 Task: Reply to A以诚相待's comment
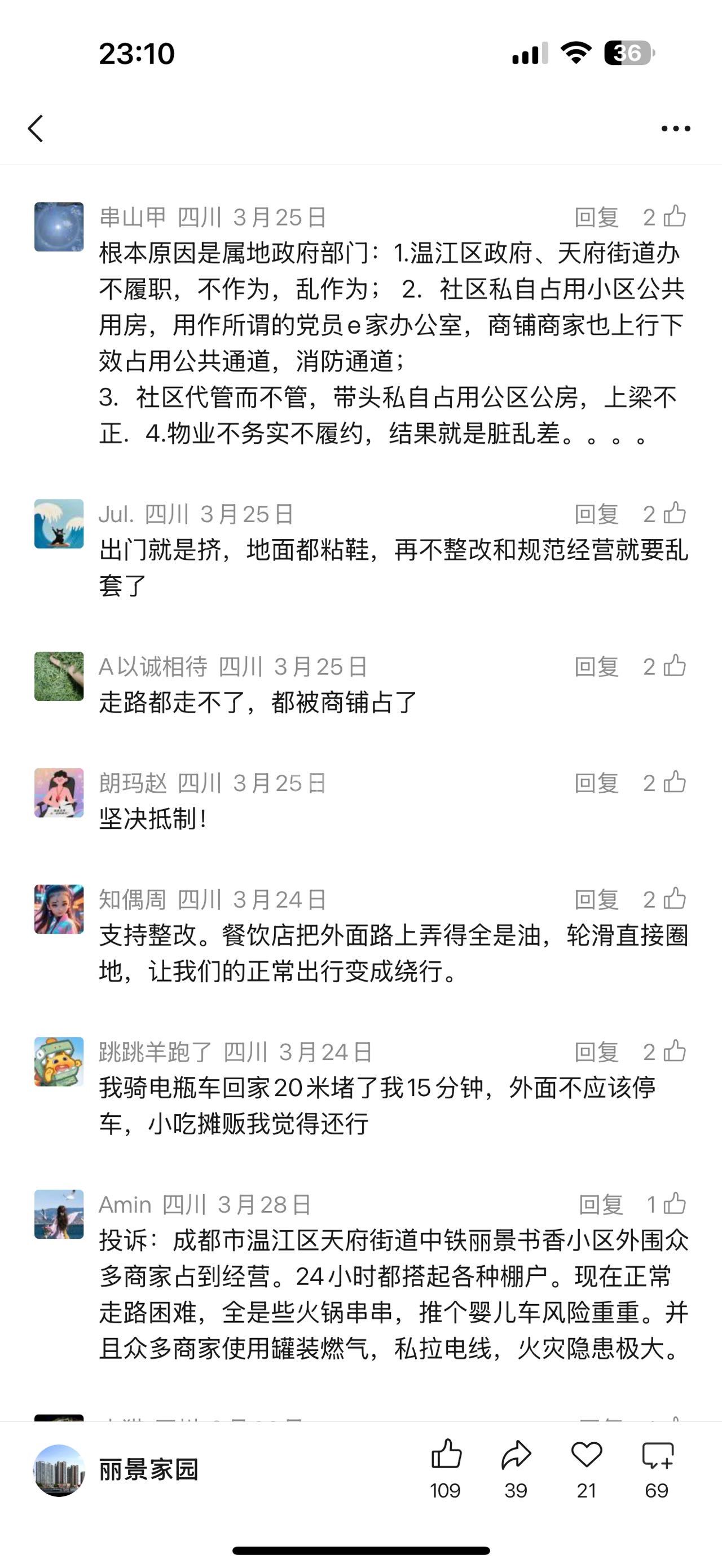(597, 666)
